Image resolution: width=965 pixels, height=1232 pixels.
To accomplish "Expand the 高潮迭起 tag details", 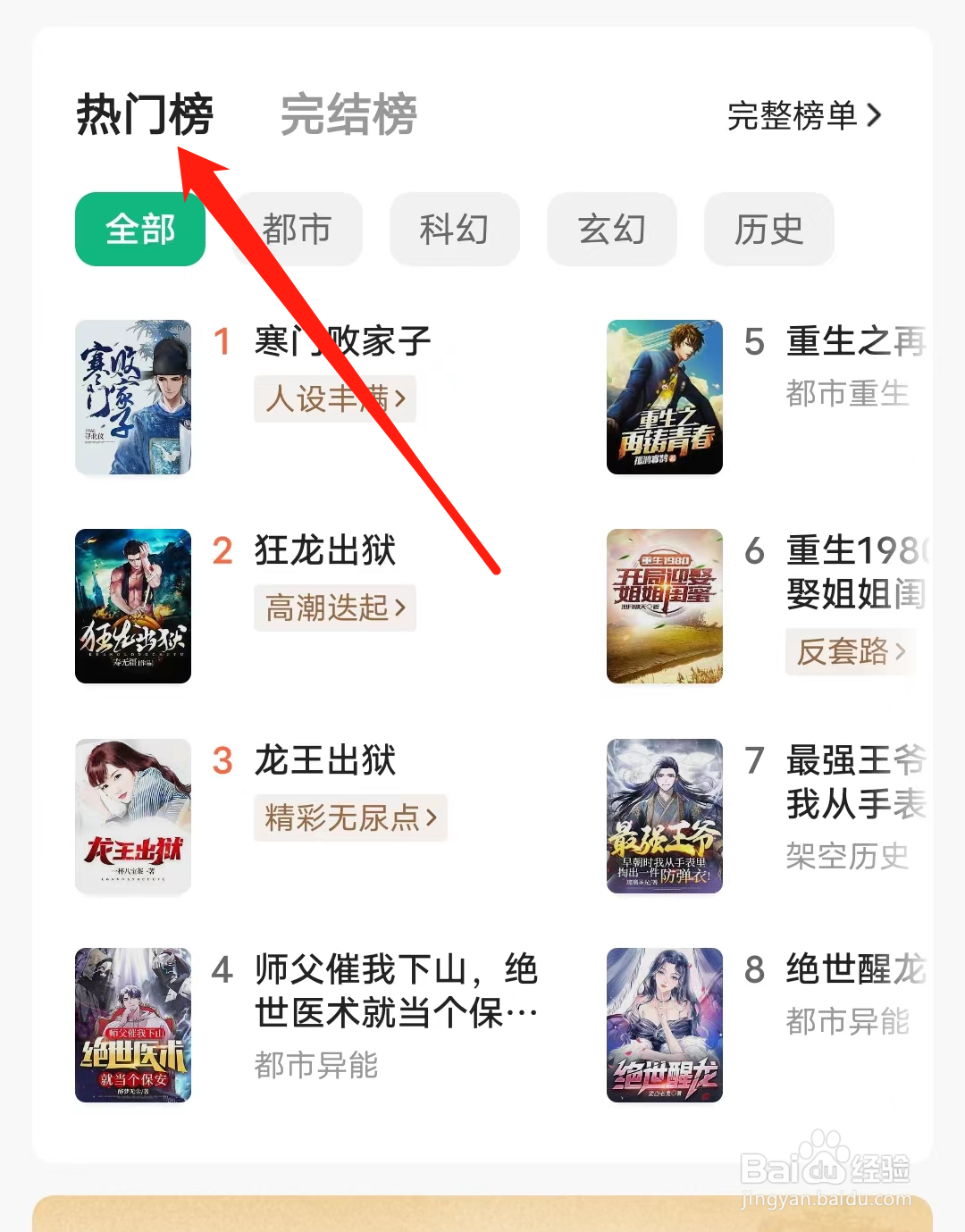I will click(334, 608).
